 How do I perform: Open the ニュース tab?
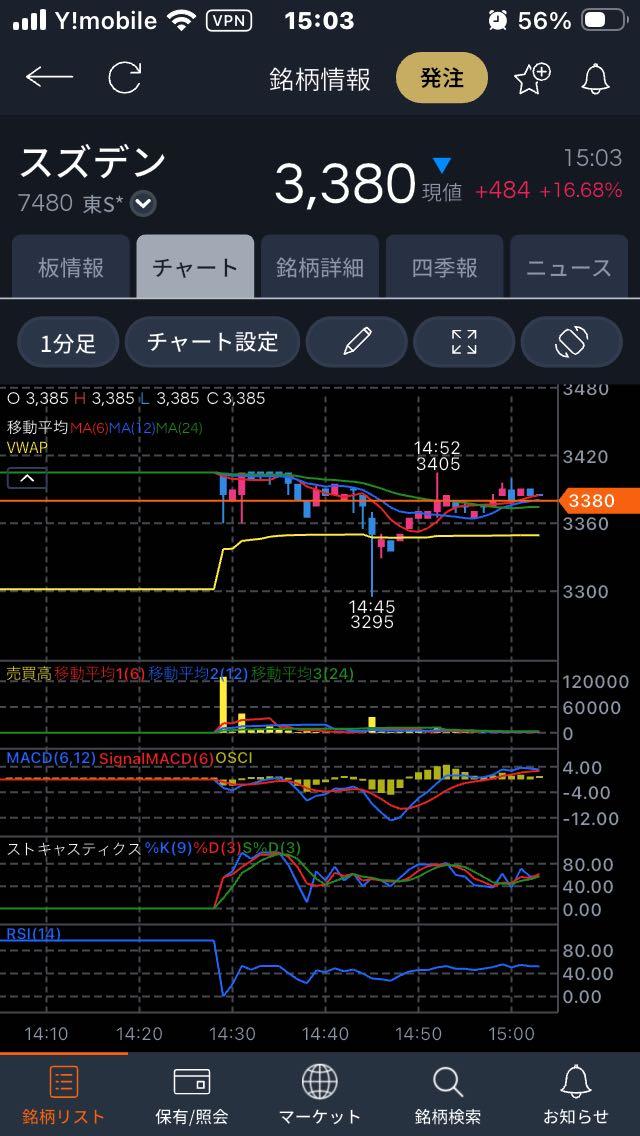tap(569, 267)
